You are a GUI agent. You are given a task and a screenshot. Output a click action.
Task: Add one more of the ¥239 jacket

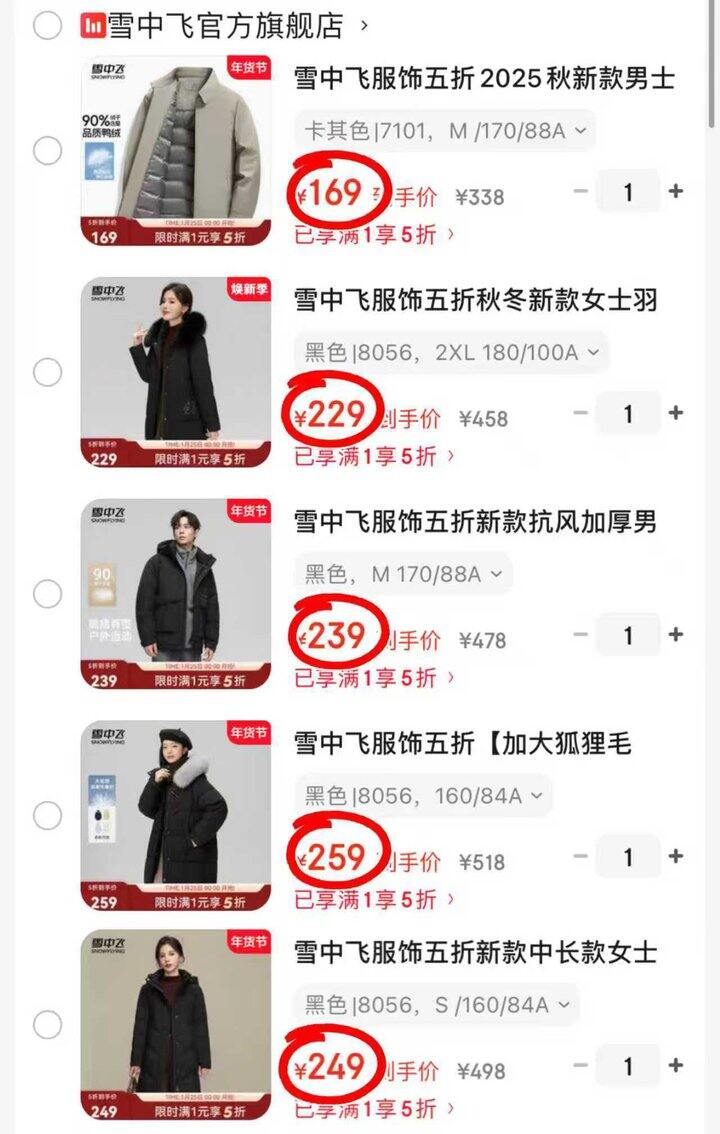[676, 634]
